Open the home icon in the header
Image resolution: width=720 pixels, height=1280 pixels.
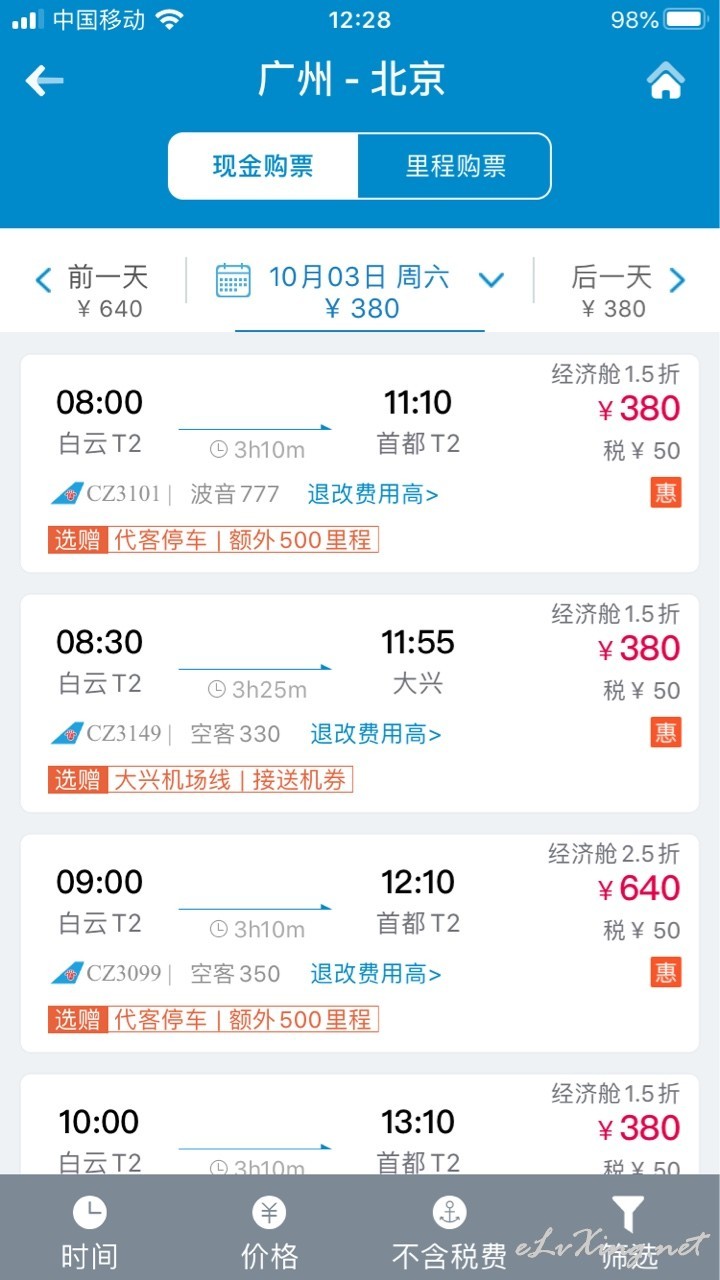(x=666, y=81)
